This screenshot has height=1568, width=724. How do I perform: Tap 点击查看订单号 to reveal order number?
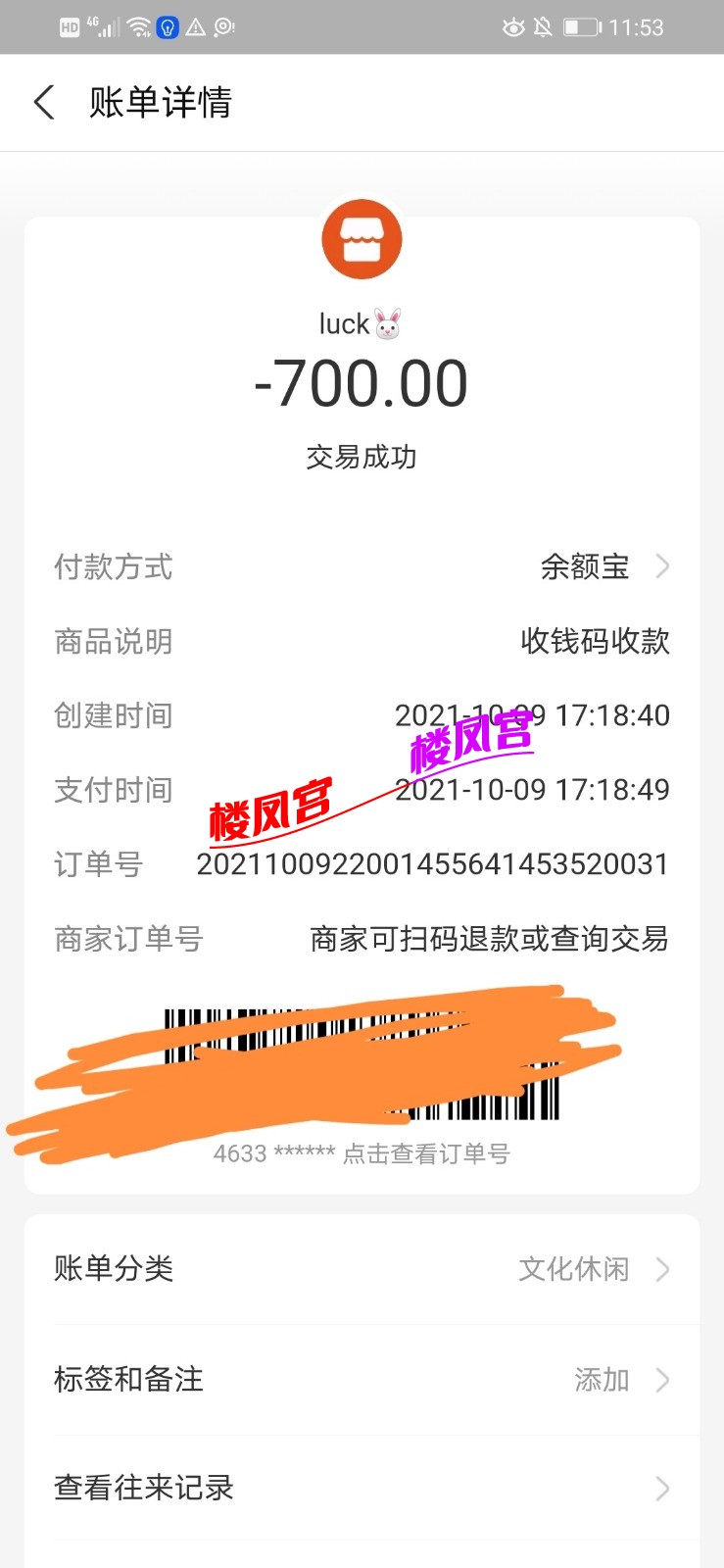(x=426, y=1153)
